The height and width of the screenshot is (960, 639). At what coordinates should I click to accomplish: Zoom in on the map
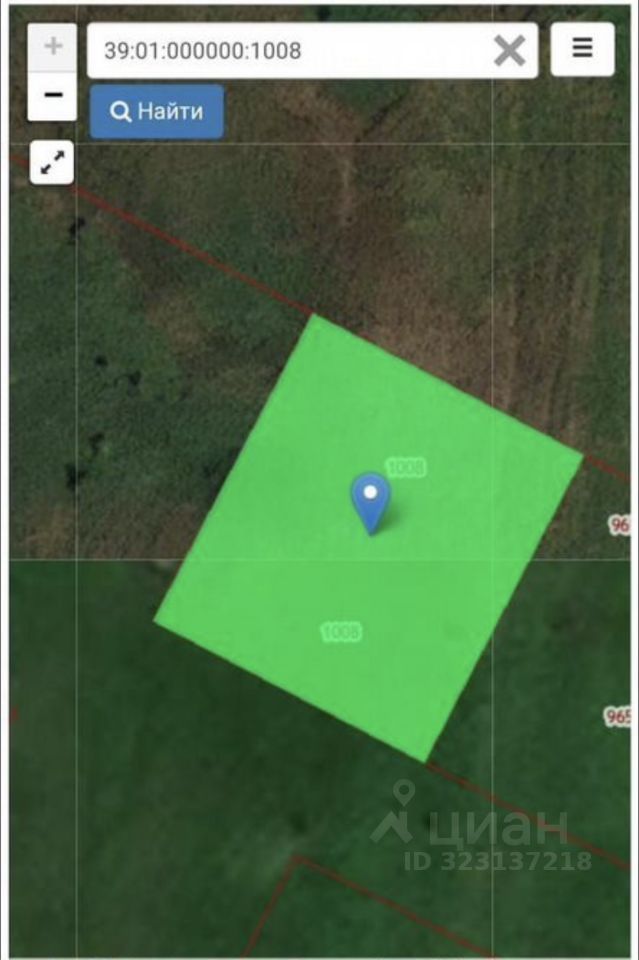pos(53,47)
